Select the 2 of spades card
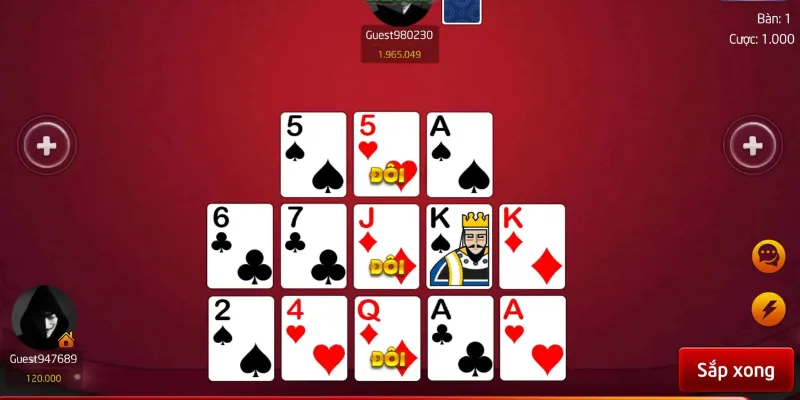Viewport: 800px width, 400px height. [240, 338]
